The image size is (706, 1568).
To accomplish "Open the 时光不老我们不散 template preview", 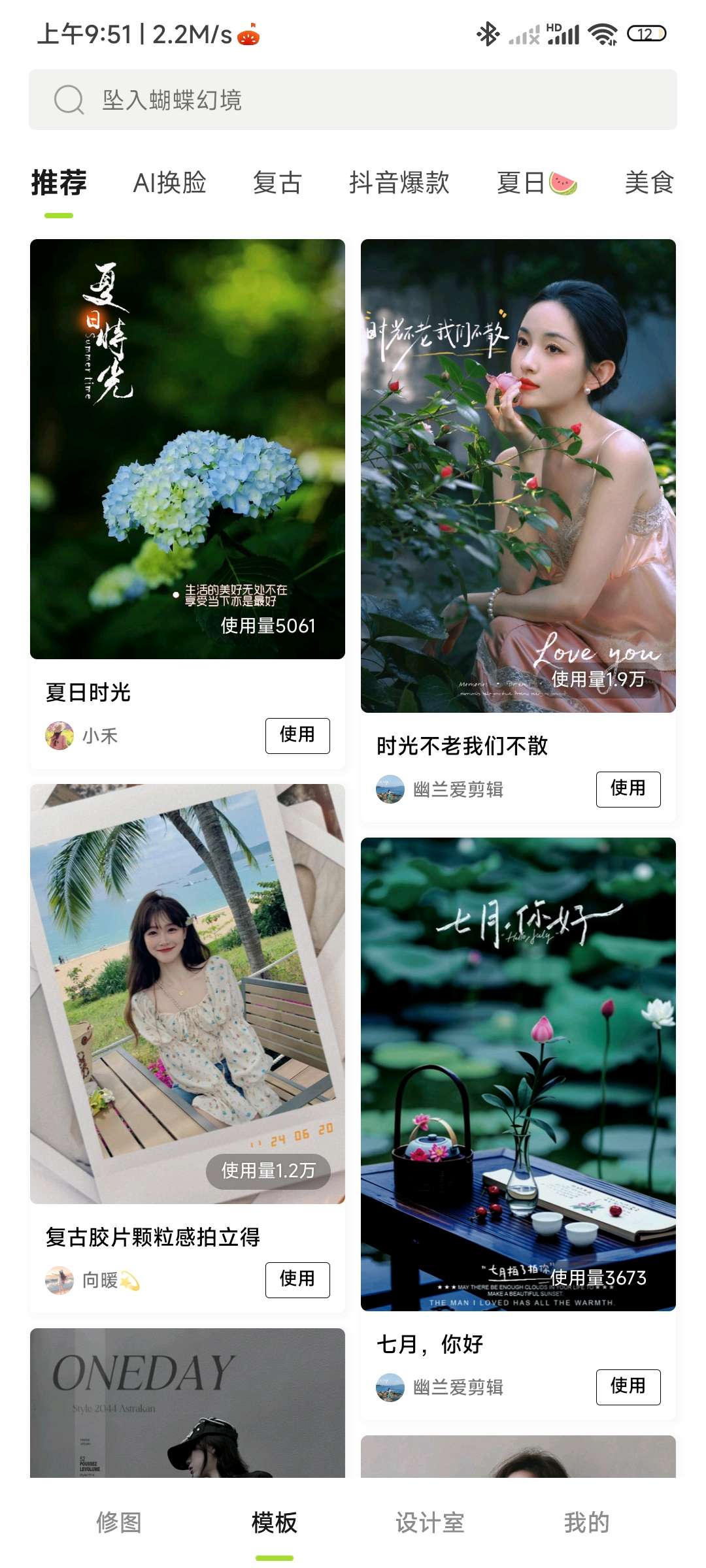I will point(518,476).
